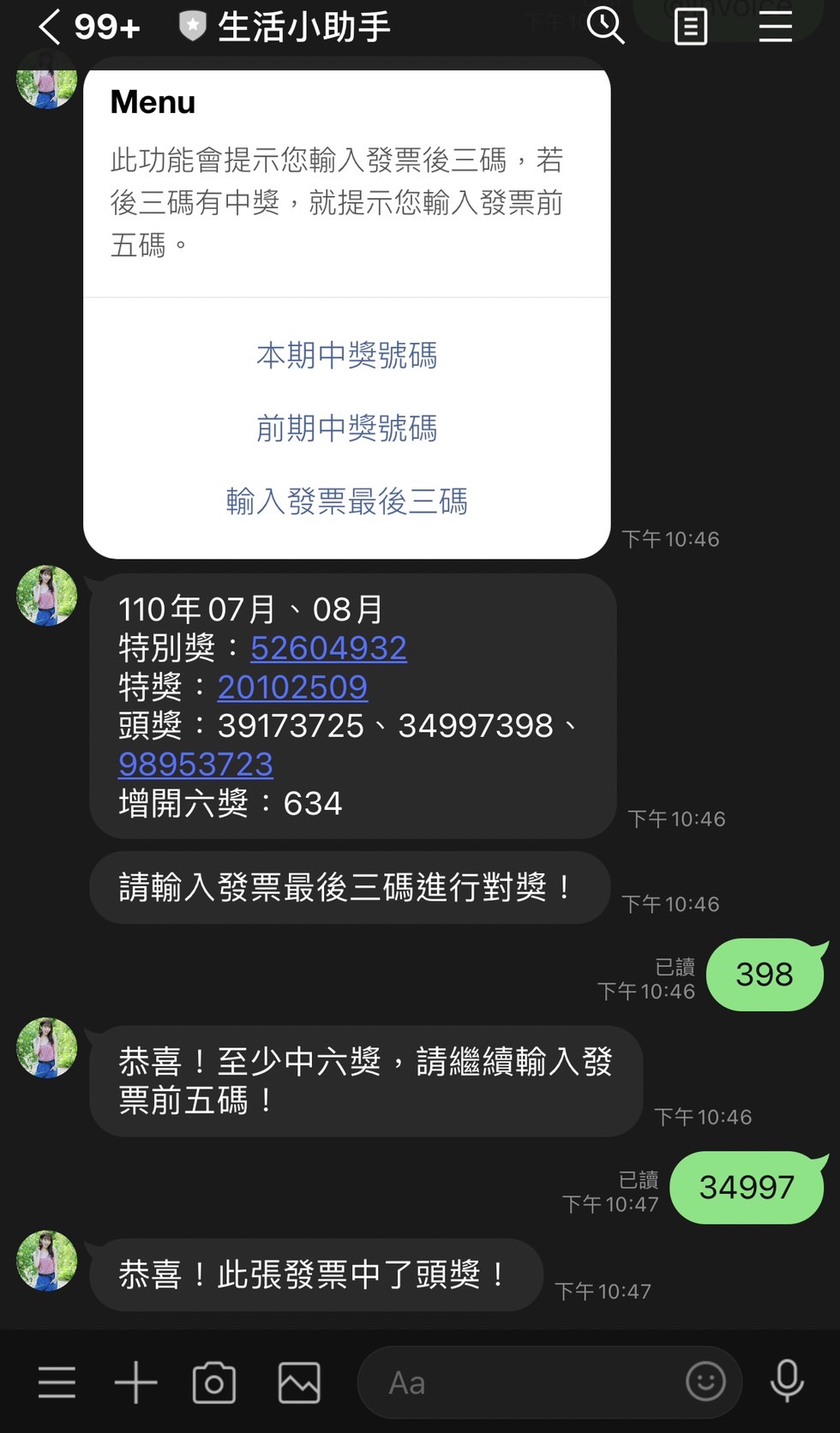This screenshot has height=1433, width=840.
Task: Open the linked number 98953723
Action: click(195, 764)
